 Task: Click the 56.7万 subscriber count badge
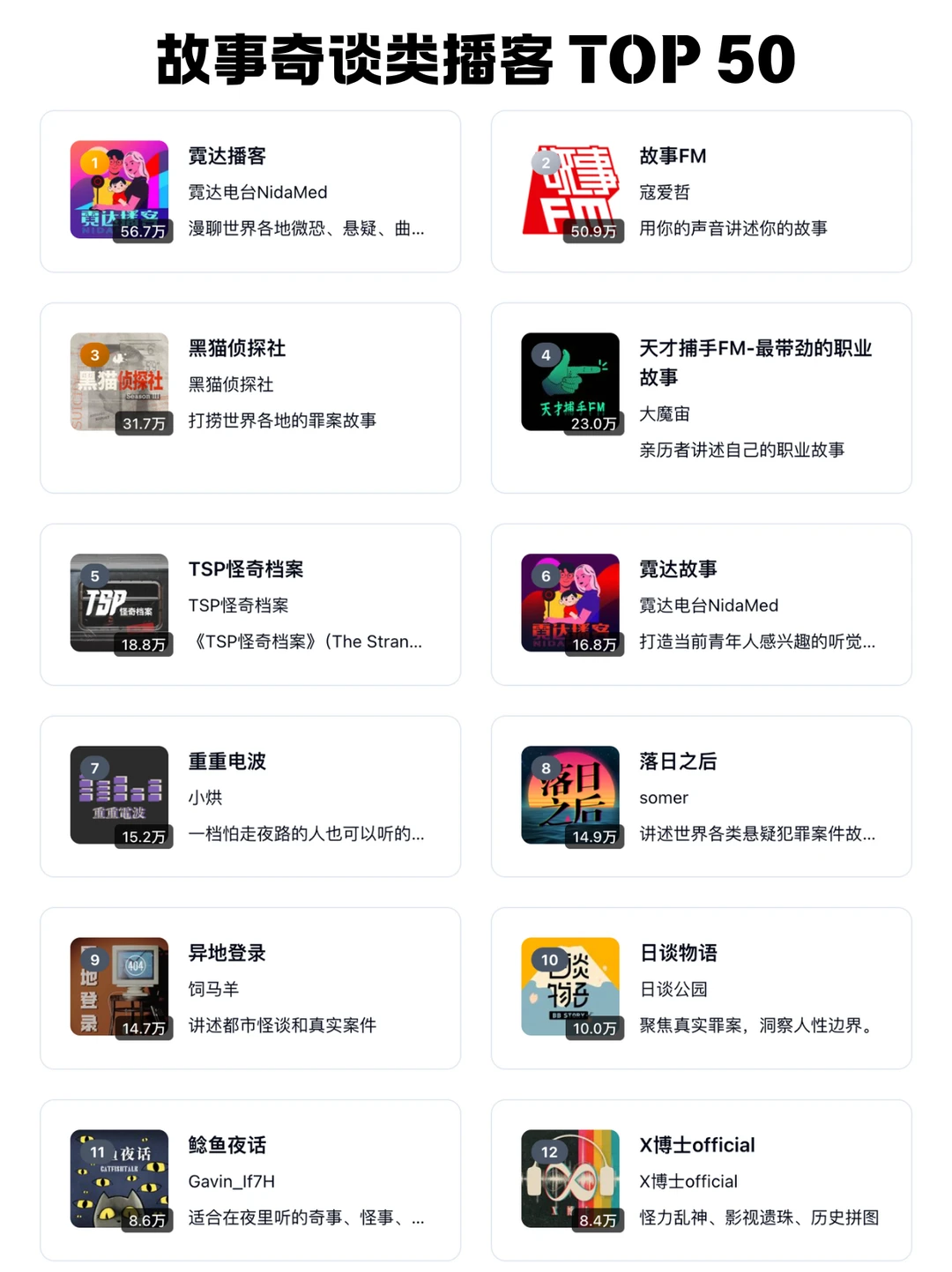[144, 230]
